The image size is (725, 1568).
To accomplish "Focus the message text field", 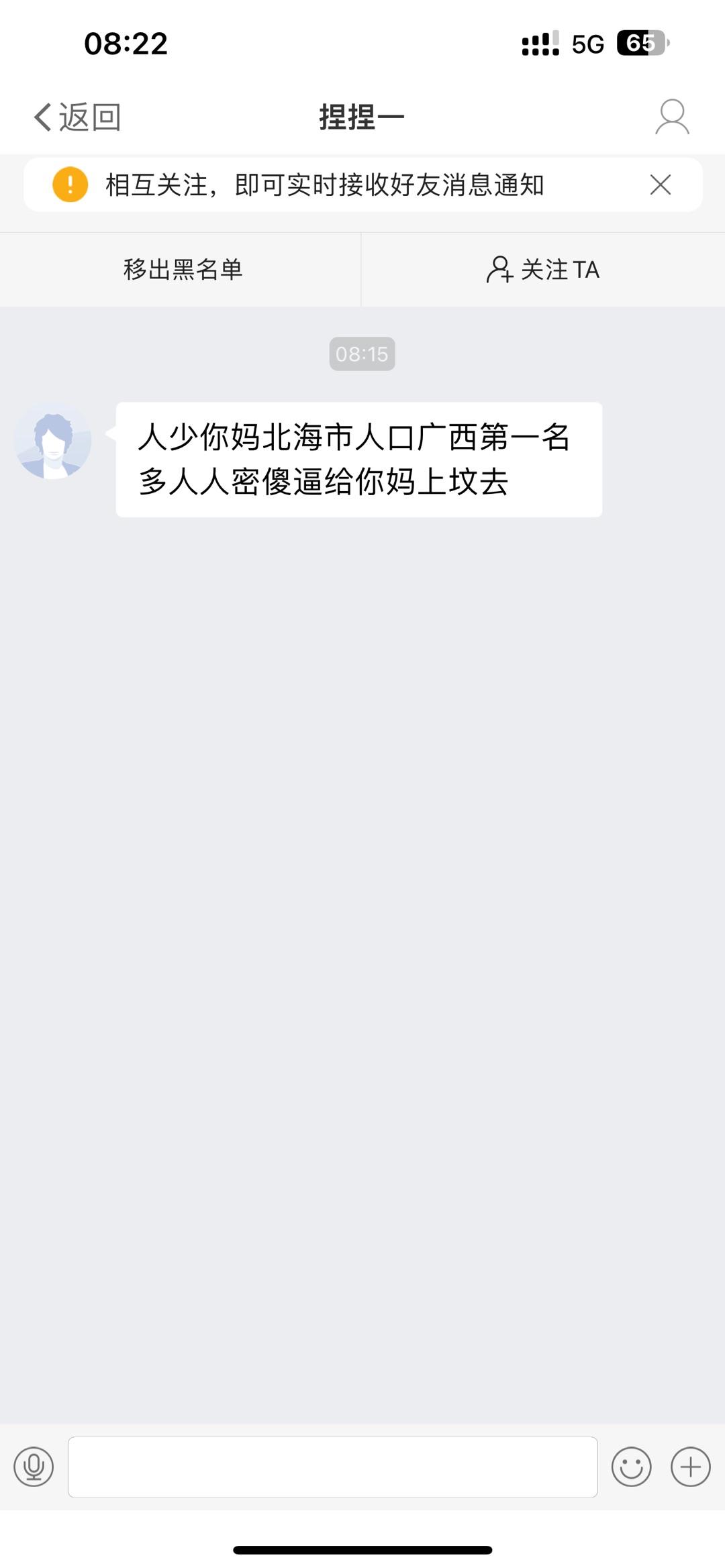I will (333, 1467).
